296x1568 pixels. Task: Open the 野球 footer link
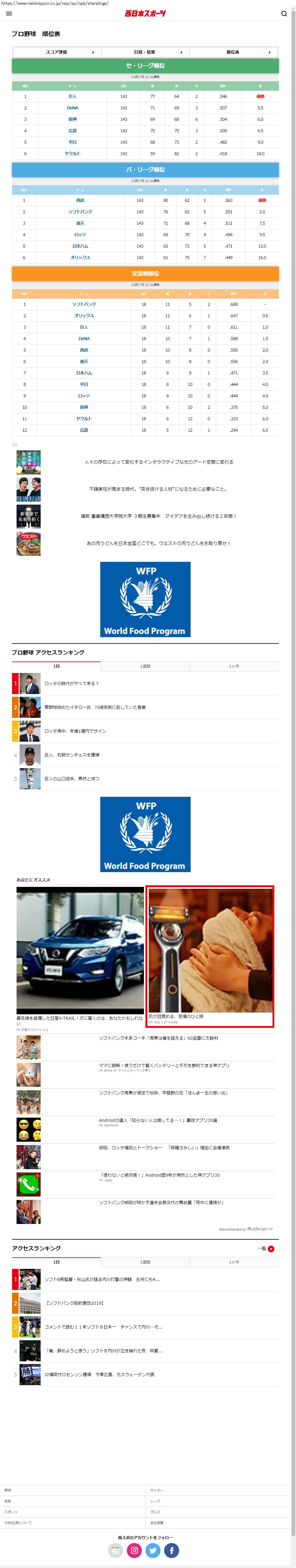[x=8, y=1490]
